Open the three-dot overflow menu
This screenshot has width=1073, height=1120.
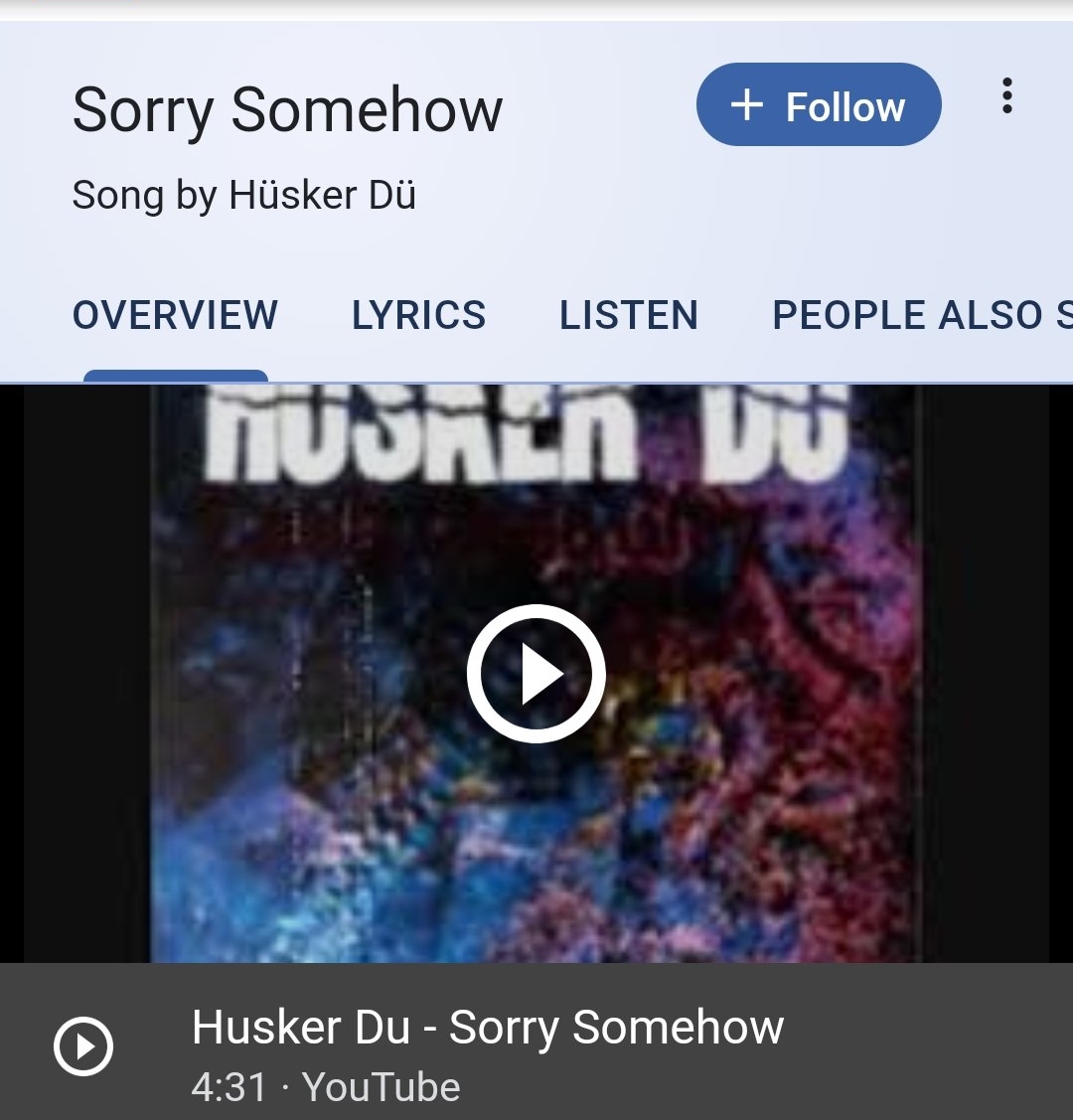[x=1006, y=96]
